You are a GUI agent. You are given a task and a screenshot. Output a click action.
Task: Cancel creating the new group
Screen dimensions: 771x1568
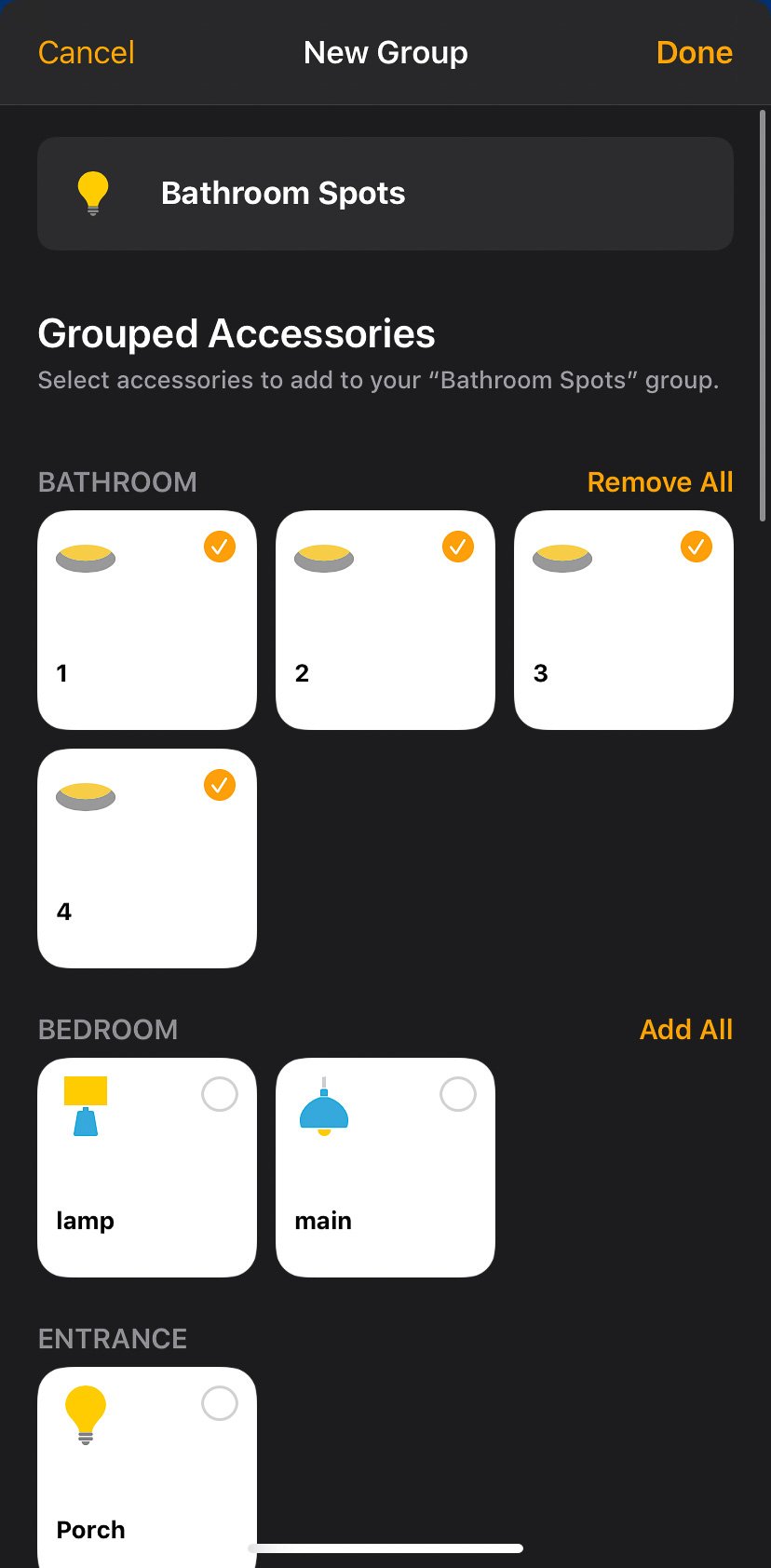coord(85,52)
